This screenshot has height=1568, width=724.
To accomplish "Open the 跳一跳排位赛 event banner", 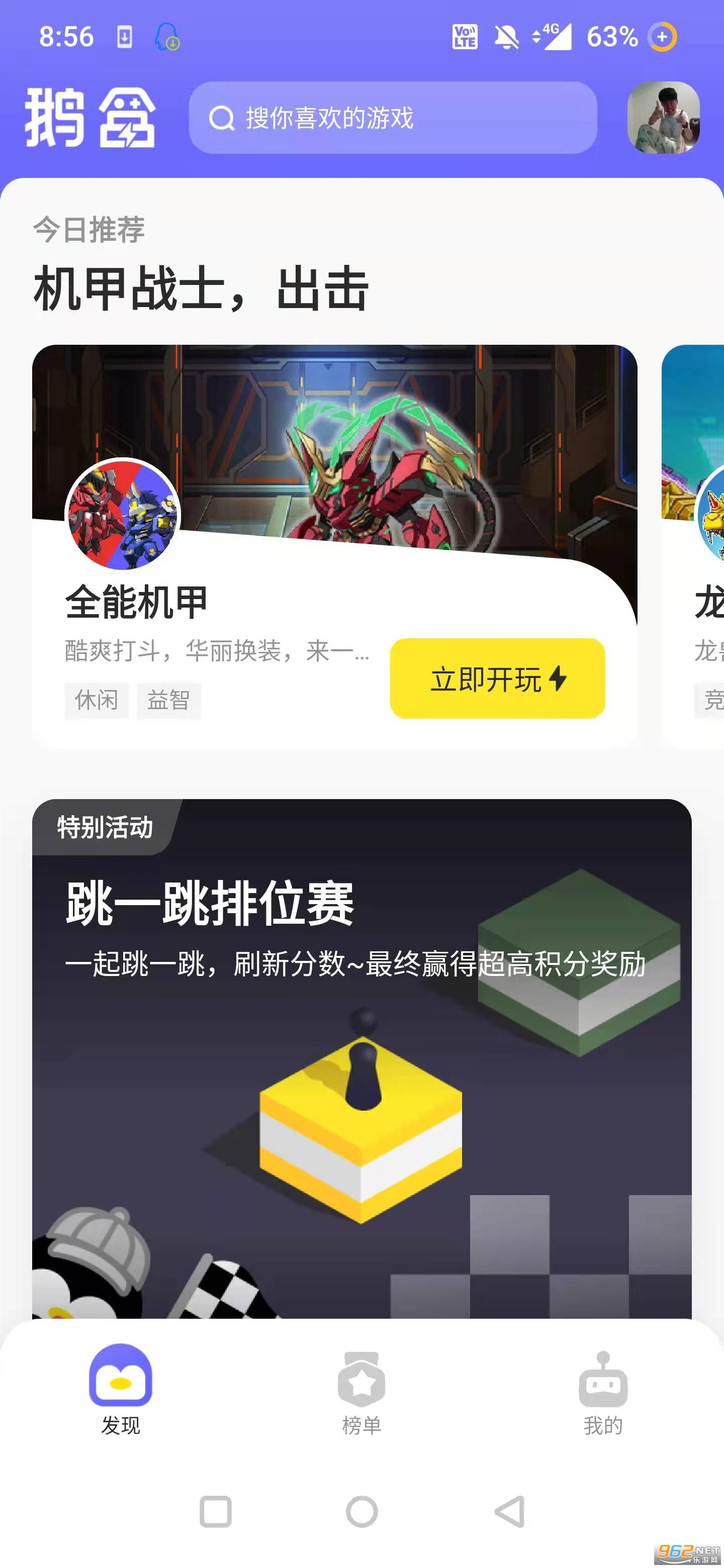I will point(361,1059).
